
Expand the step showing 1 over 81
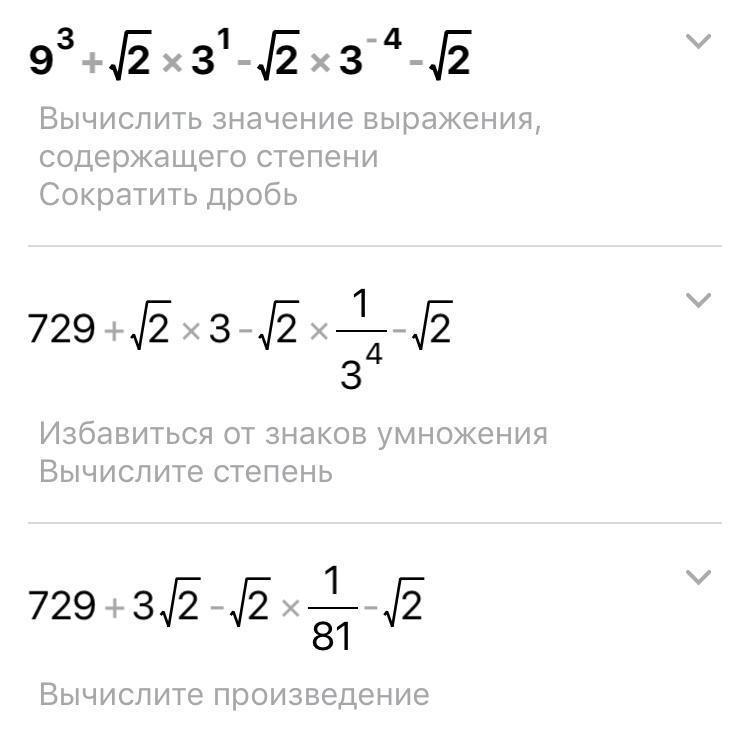(698, 577)
